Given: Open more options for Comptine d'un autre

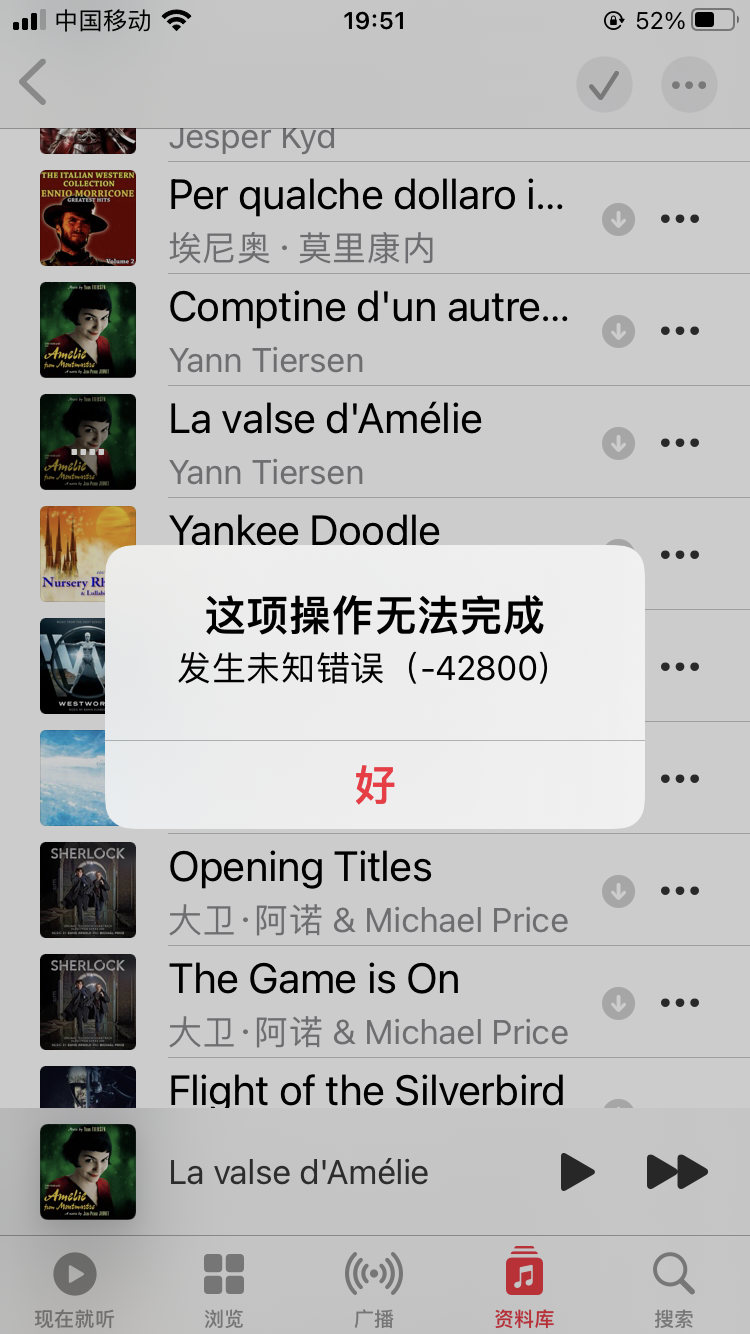Looking at the screenshot, I should tap(680, 331).
